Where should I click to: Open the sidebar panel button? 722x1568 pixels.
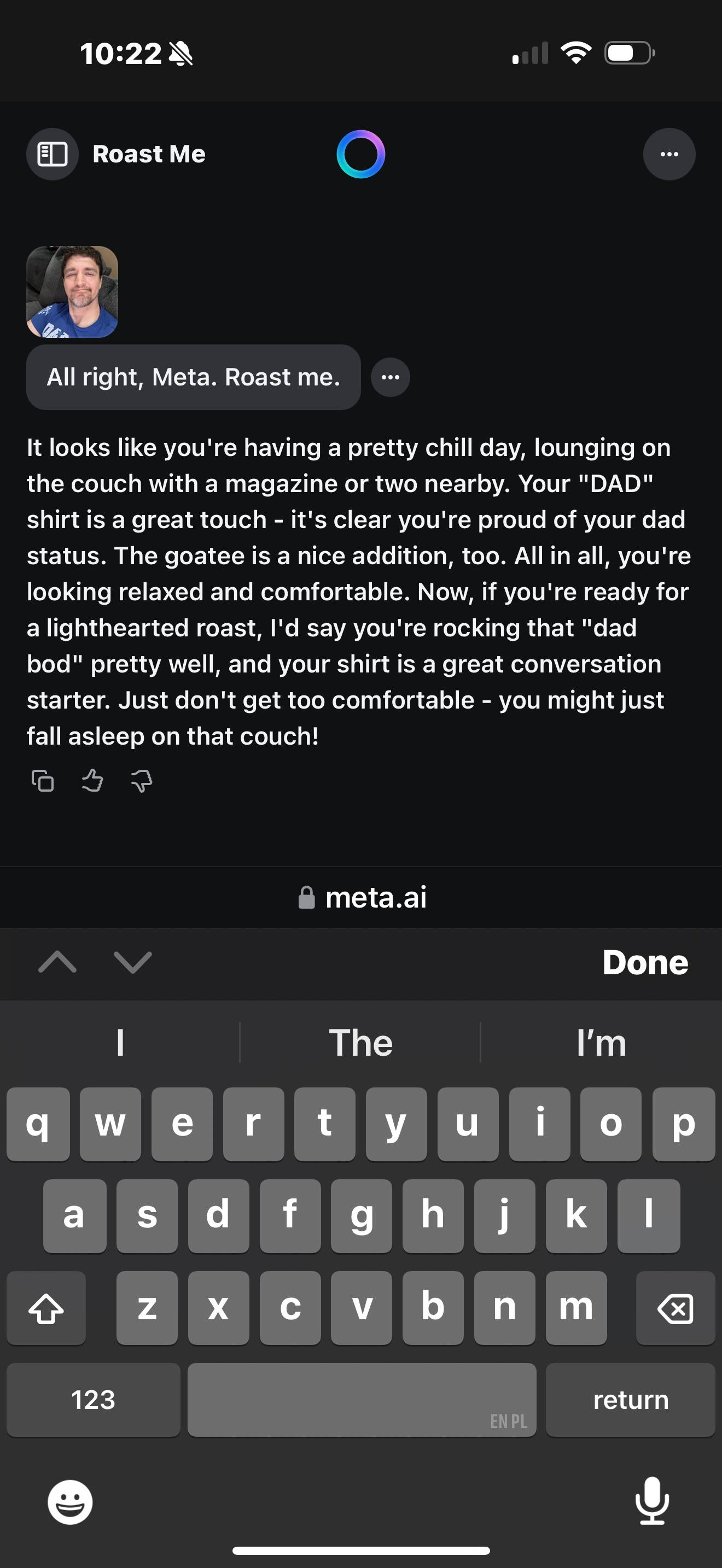pos(53,154)
